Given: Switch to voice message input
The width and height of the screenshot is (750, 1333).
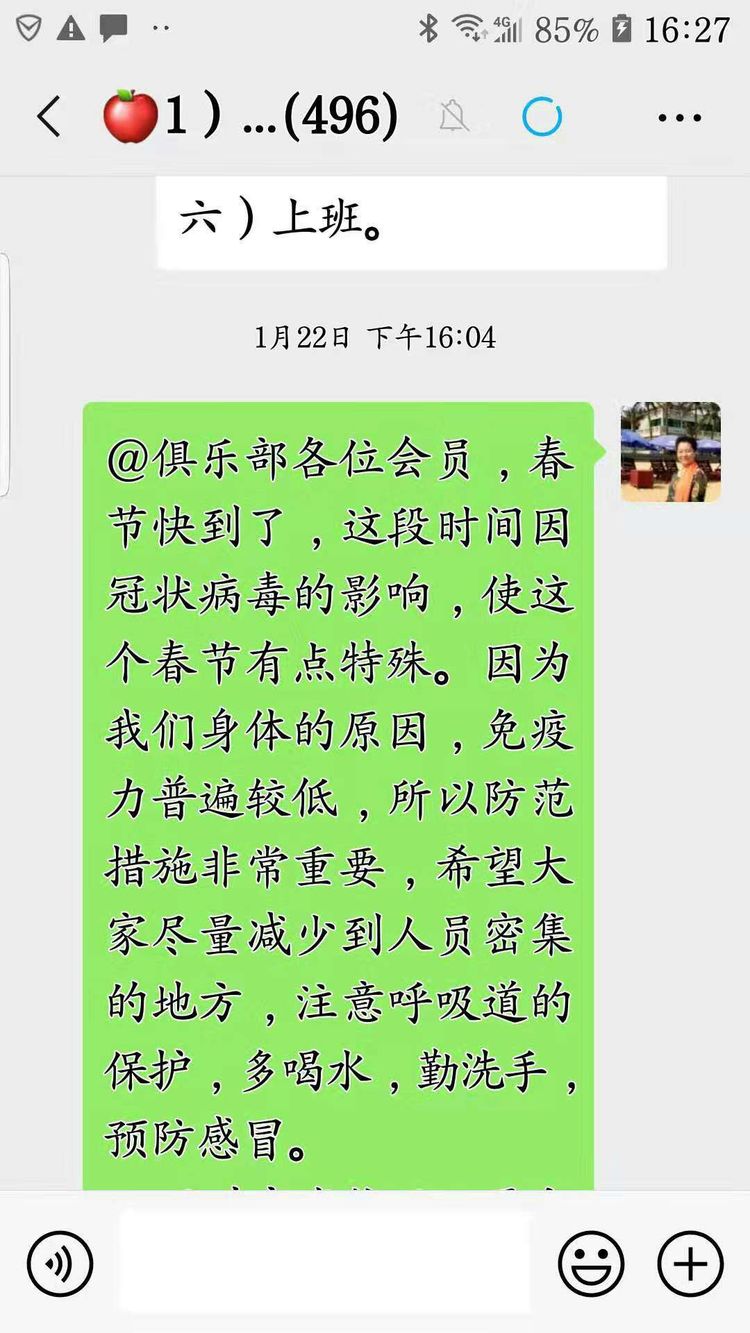Looking at the screenshot, I should point(60,1263).
